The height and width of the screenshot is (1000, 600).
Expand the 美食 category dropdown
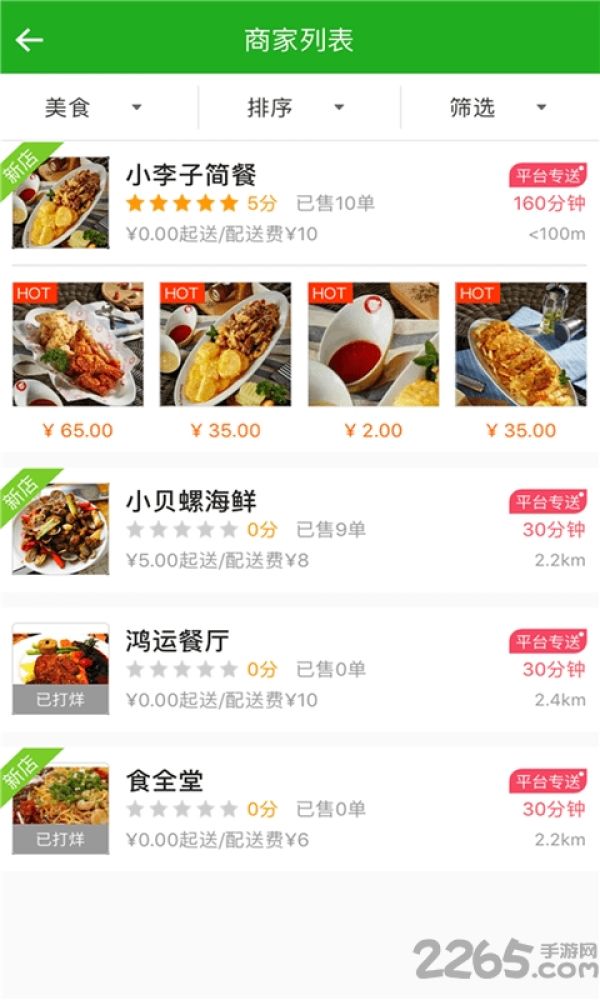(x=99, y=108)
